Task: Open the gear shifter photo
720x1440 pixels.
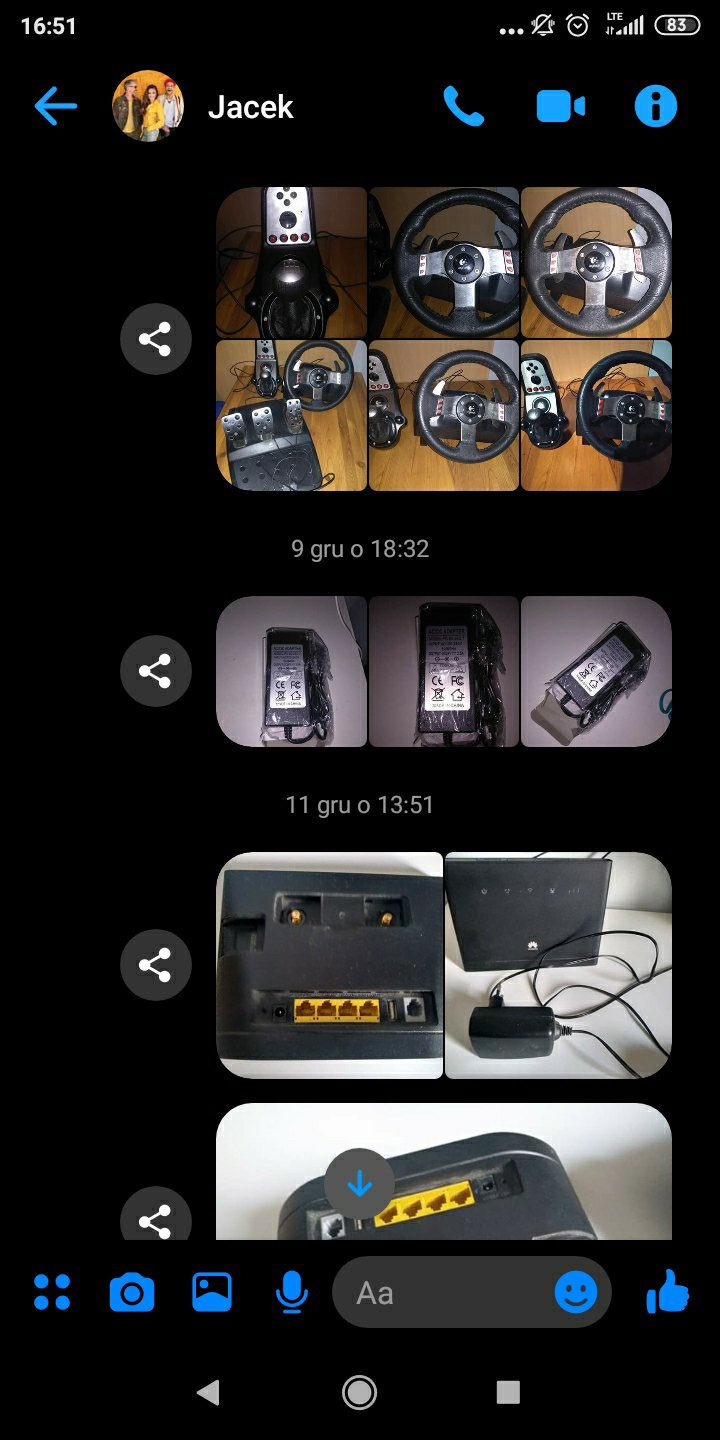Action: (x=292, y=262)
